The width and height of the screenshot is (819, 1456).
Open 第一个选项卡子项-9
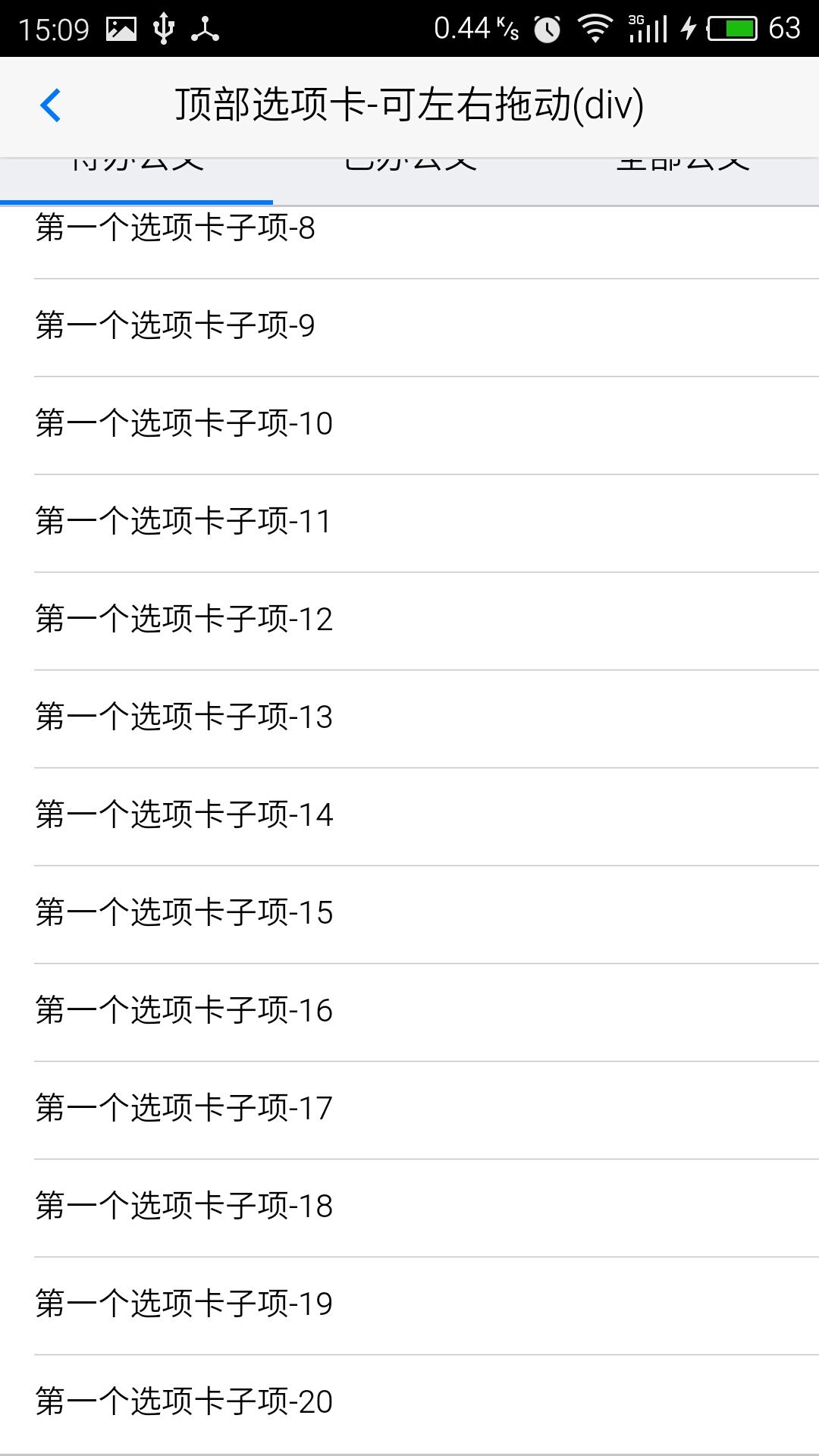[x=409, y=326]
